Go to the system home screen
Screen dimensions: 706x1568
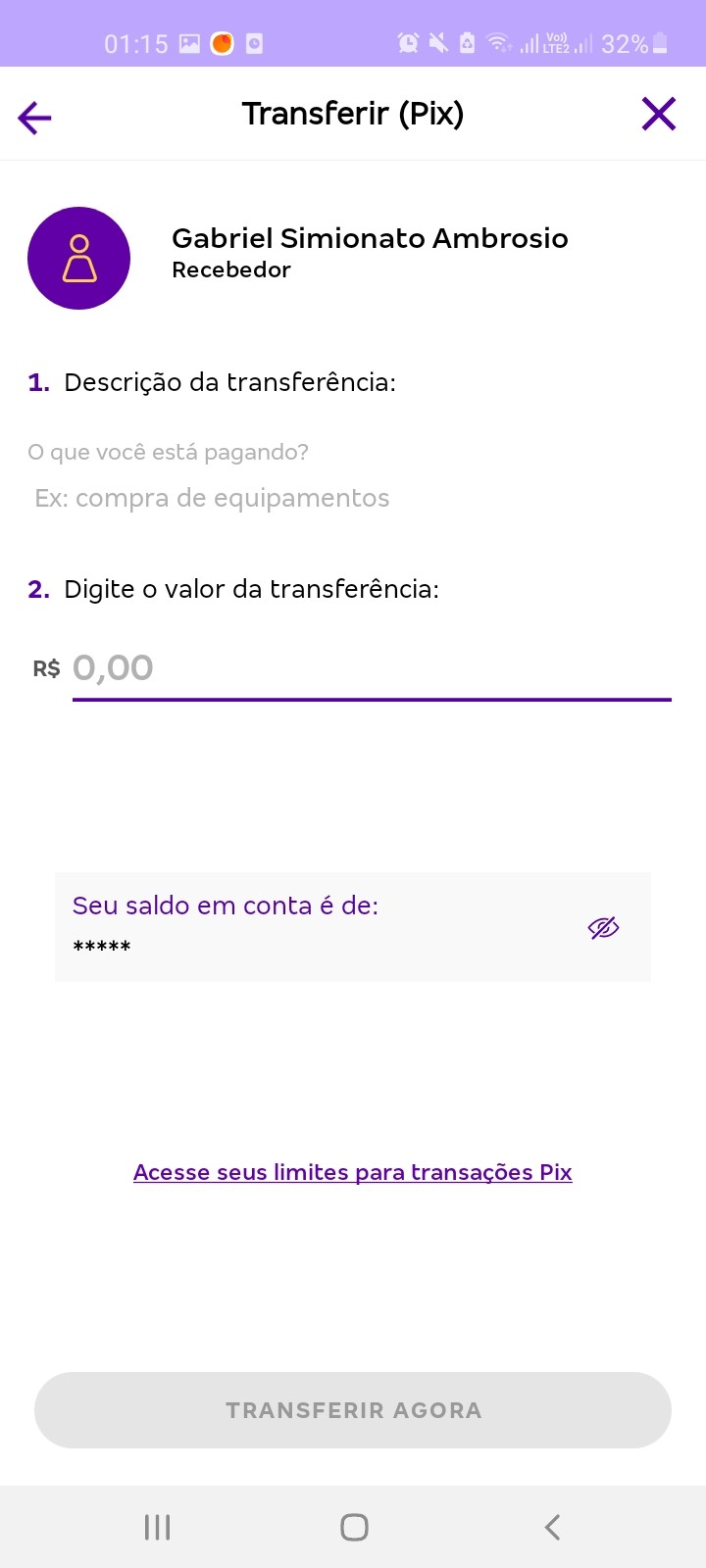pos(354,1527)
